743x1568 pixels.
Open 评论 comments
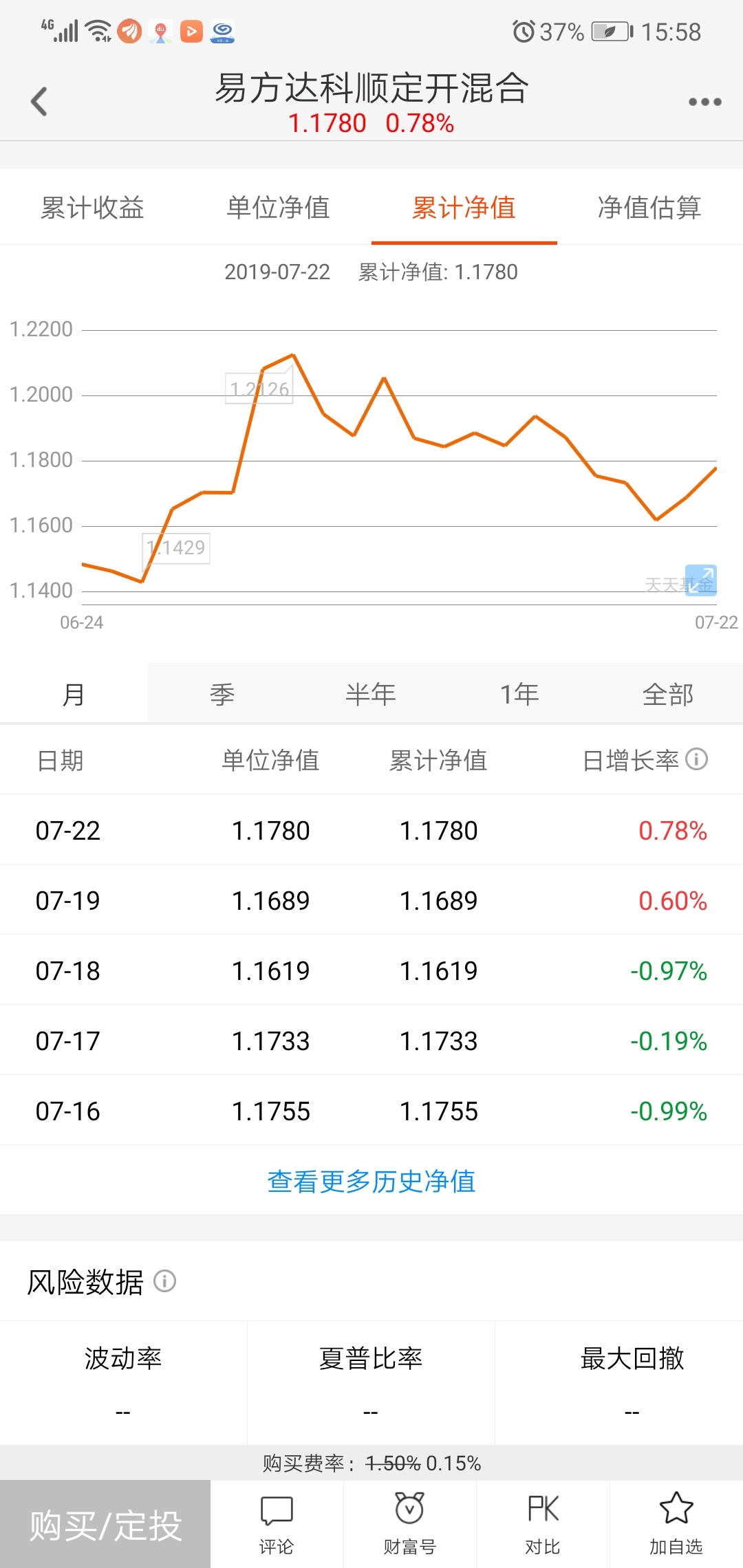277,1524
